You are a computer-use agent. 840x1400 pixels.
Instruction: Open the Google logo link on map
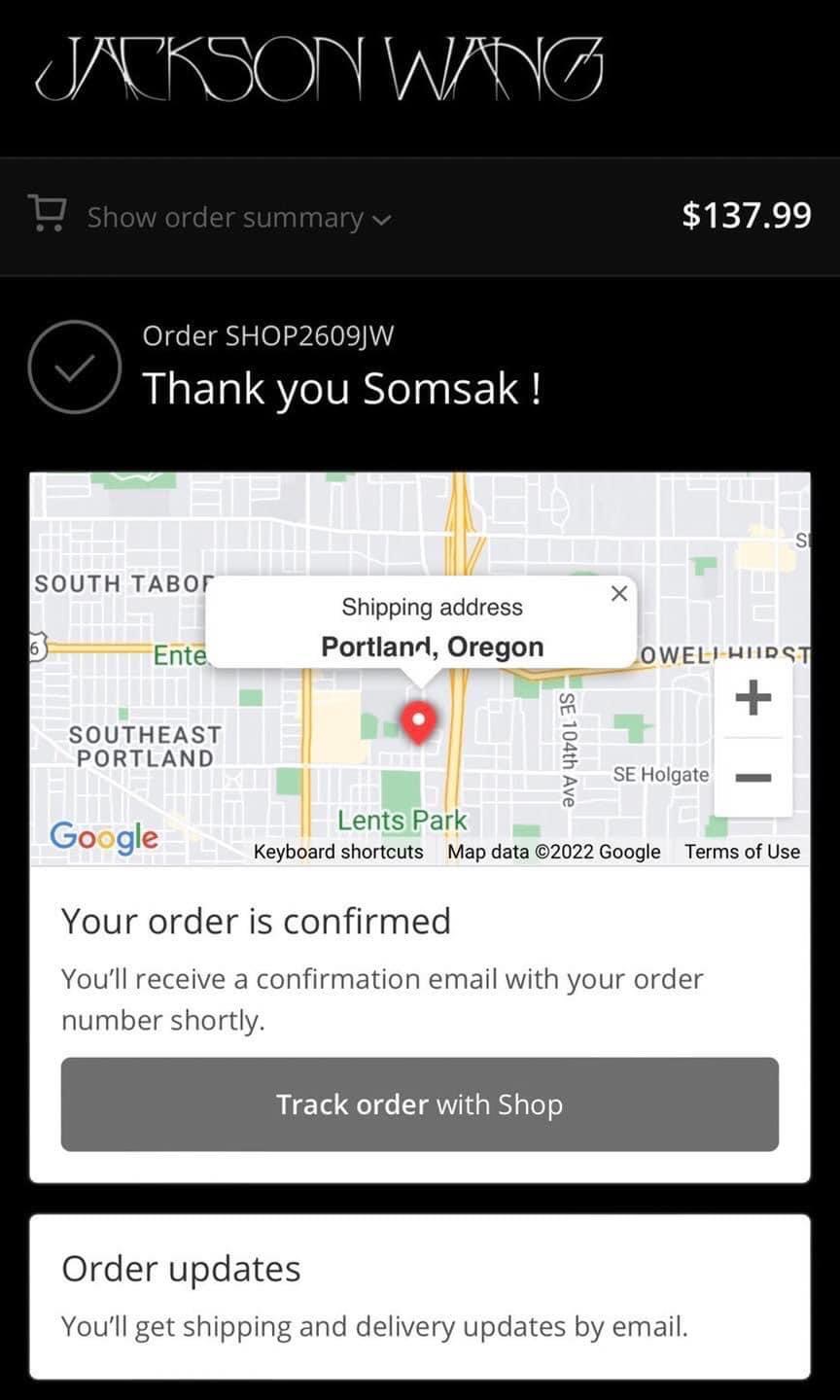104,837
